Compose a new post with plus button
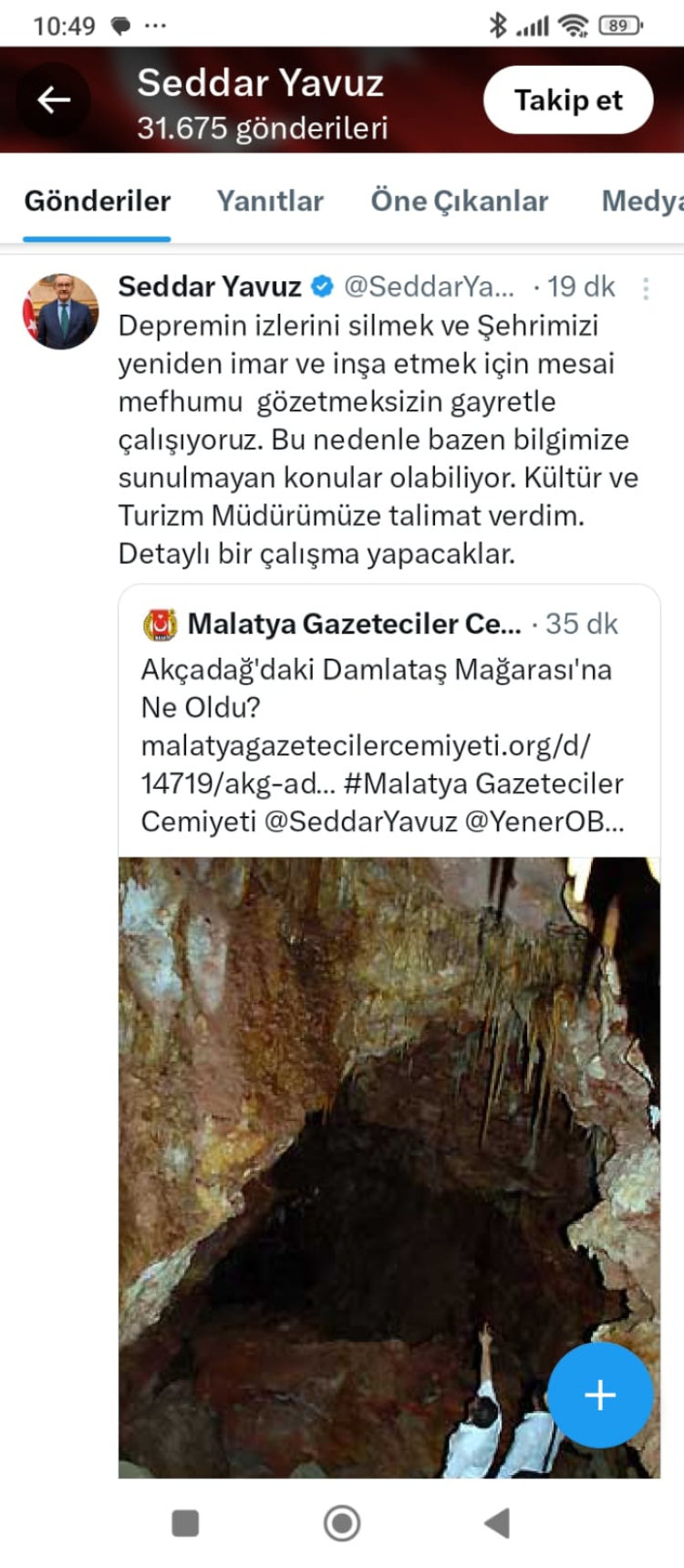Viewport: 684px width, 1568px height. [x=600, y=1395]
